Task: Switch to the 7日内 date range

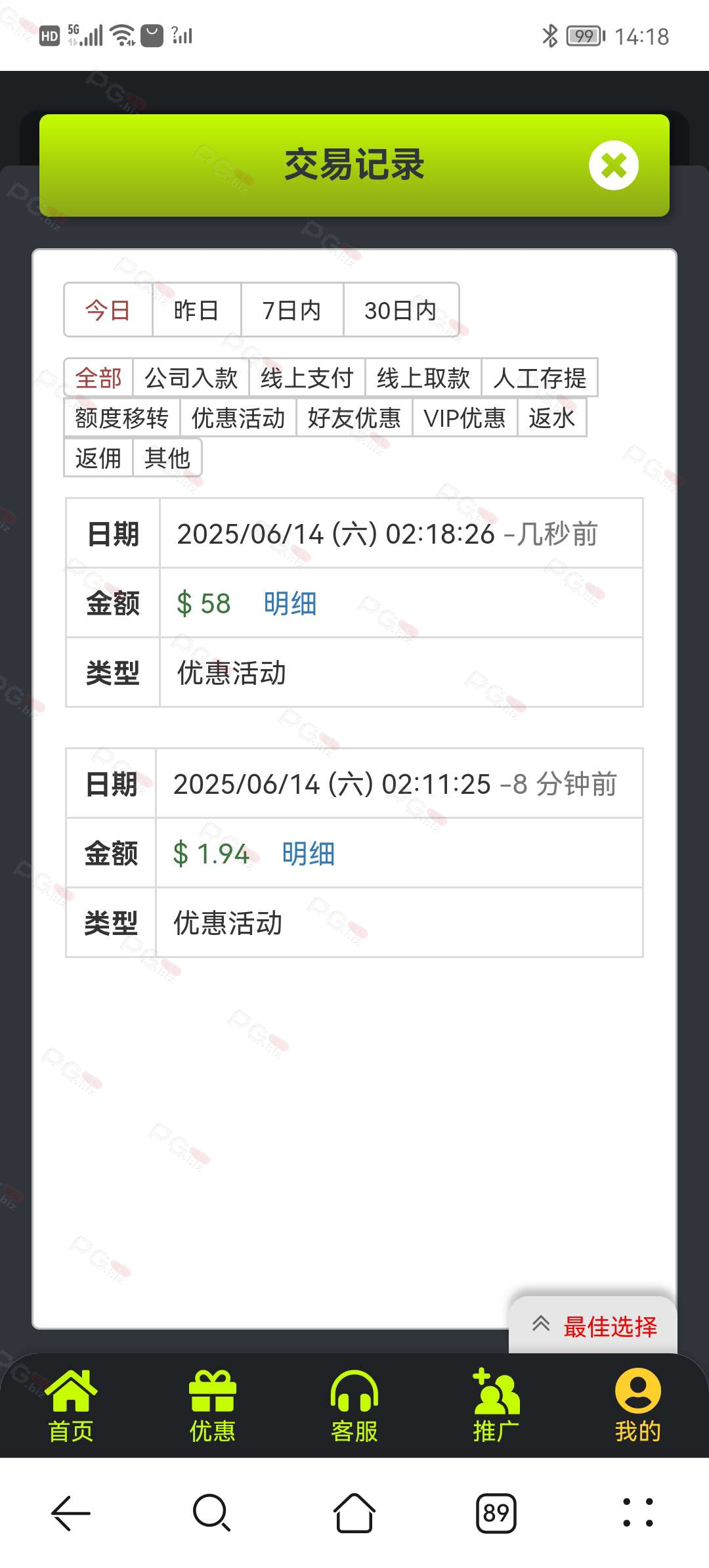Action: point(292,310)
